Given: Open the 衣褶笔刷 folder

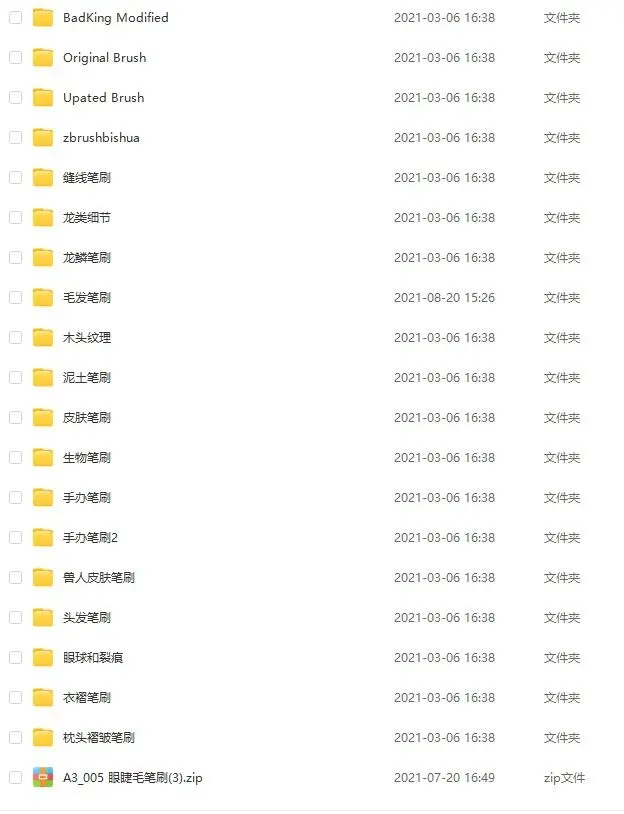Looking at the screenshot, I should coord(87,698).
